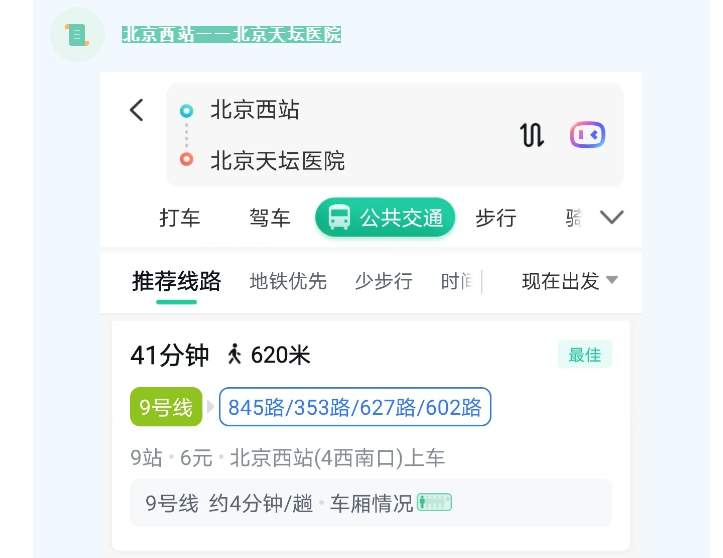Open the assistant icon beside swap
This screenshot has width=723, height=558.
[x=587, y=135]
